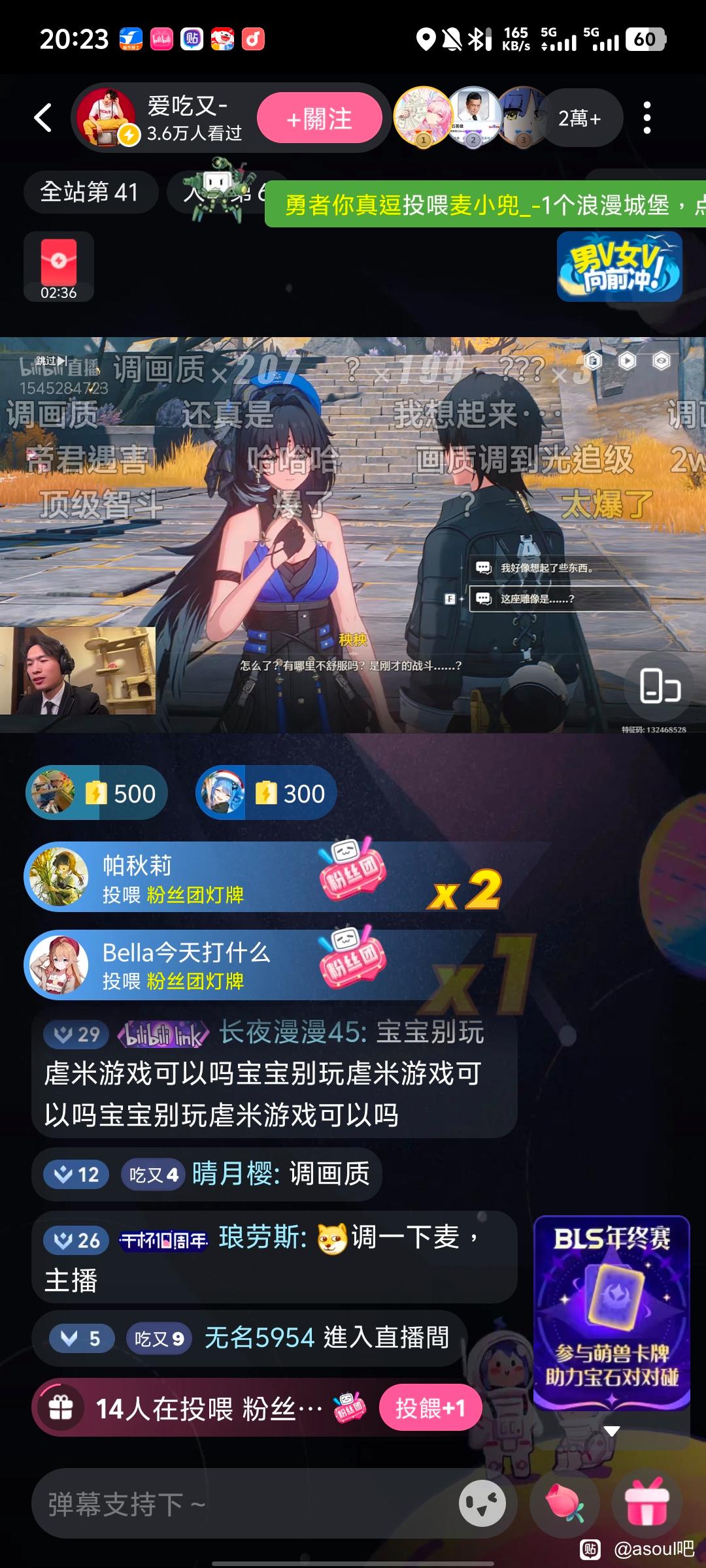Send a rose quick gift
The width and height of the screenshot is (706, 1568).
pyautogui.click(x=564, y=1503)
